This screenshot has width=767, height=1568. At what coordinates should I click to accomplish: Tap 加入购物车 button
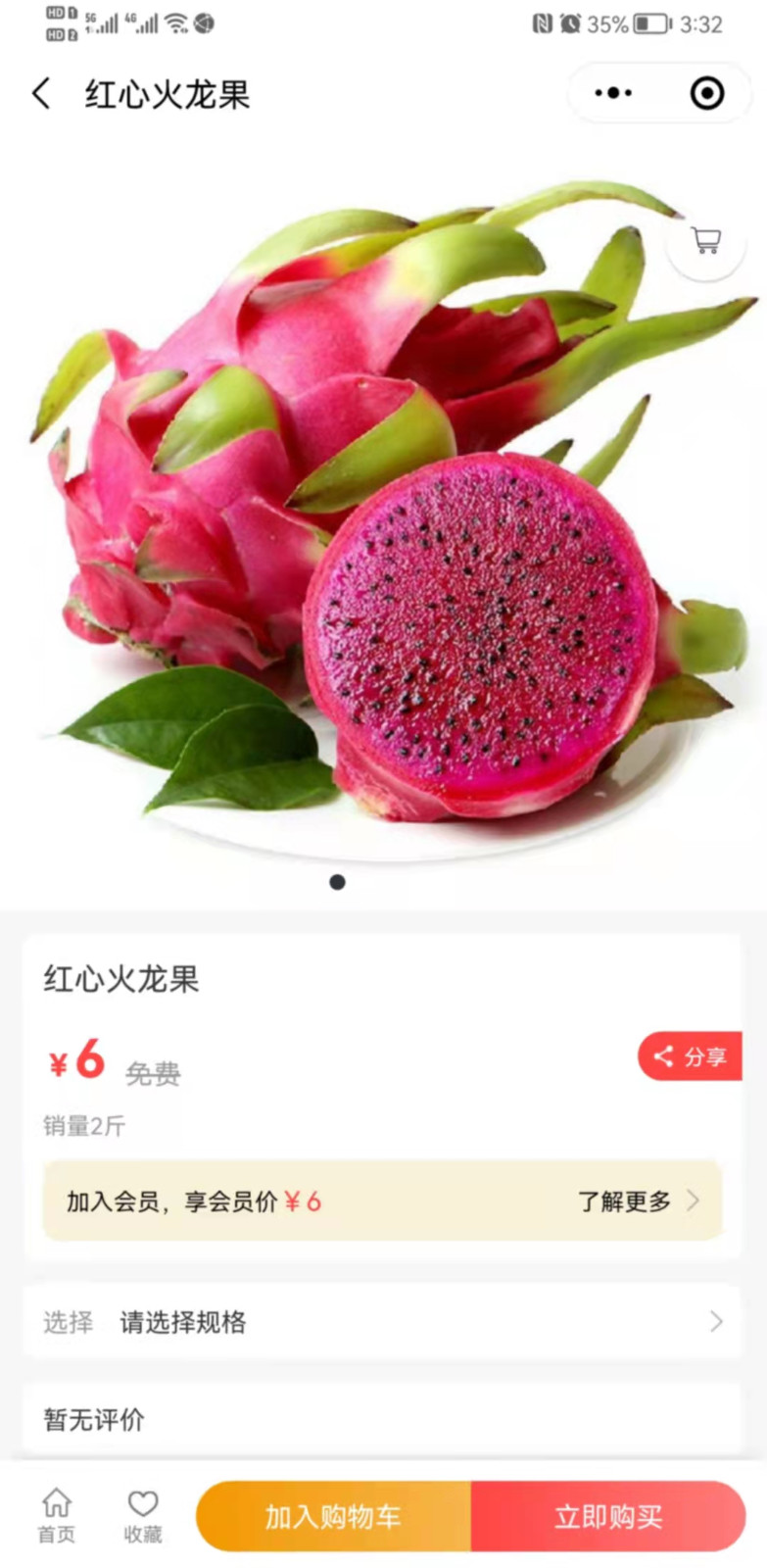334,1517
